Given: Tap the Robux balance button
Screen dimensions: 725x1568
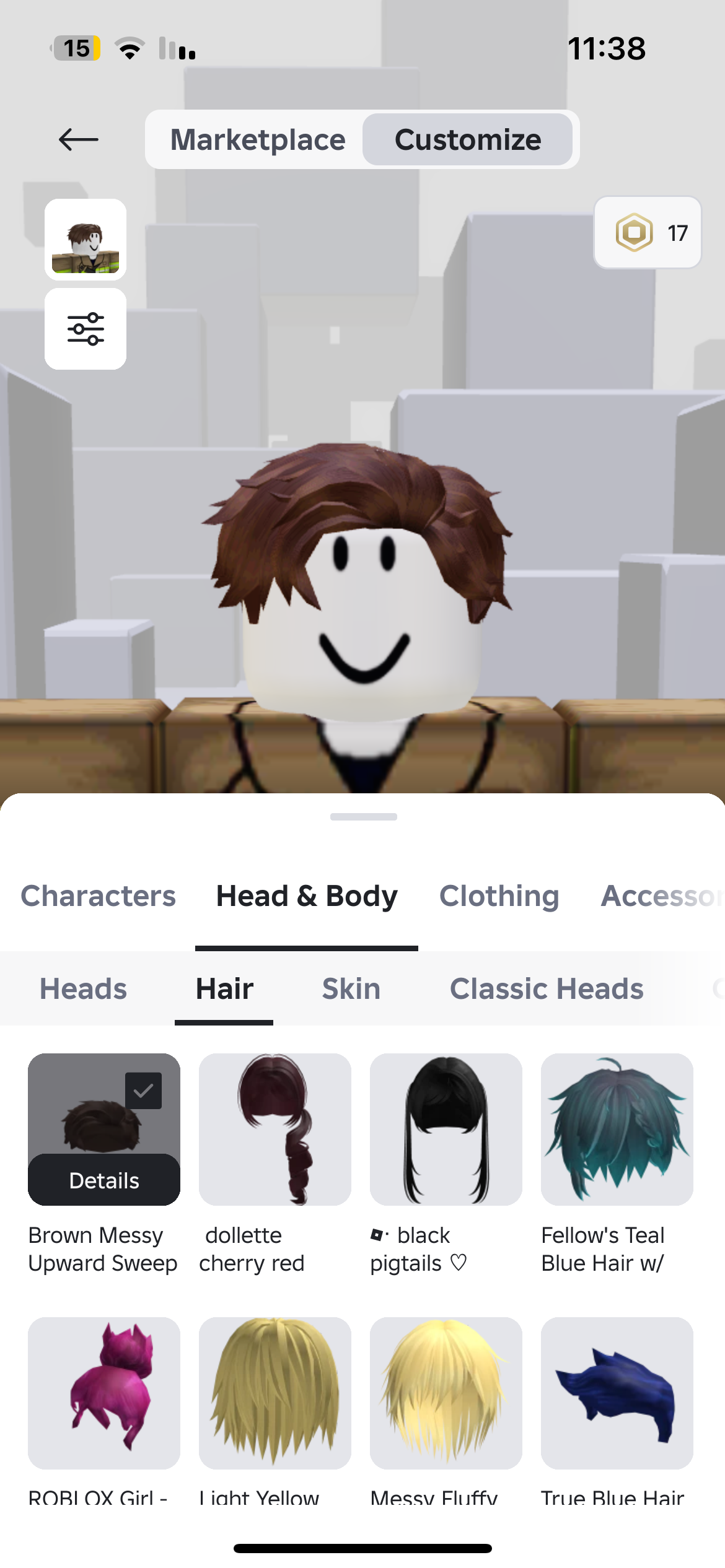Looking at the screenshot, I should tap(648, 233).
